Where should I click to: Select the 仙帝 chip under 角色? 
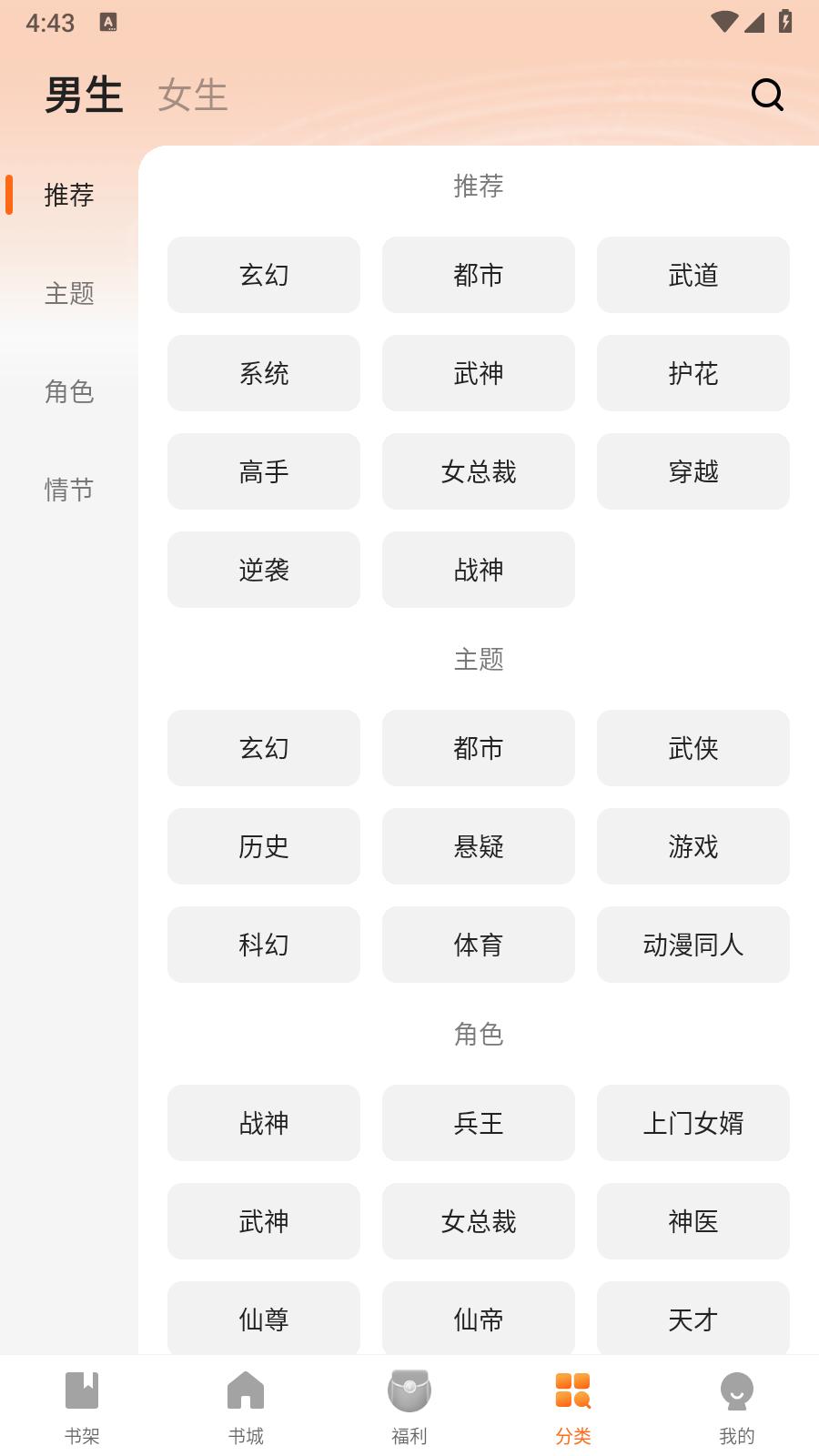[x=478, y=1319]
